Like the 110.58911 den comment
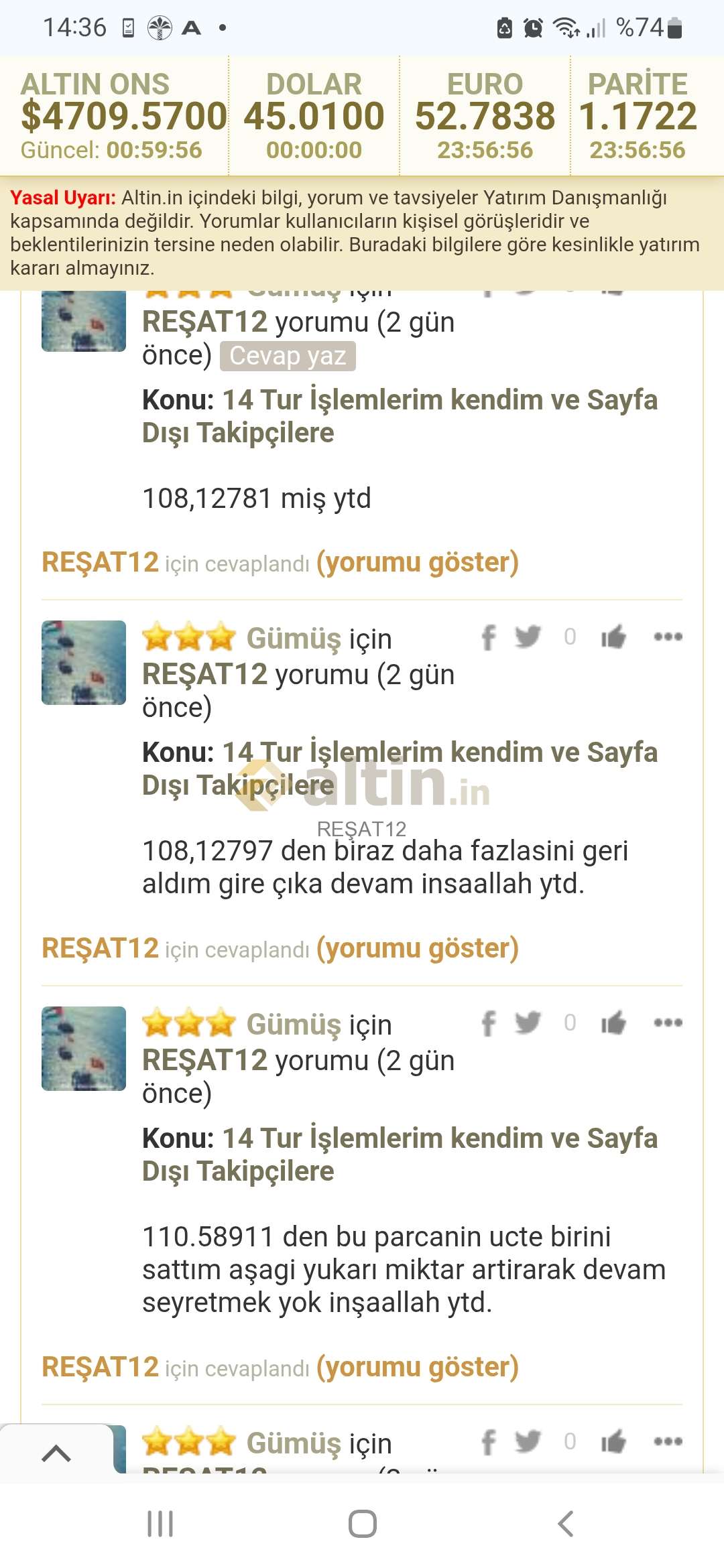This screenshot has width=724, height=1568. (613, 1023)
